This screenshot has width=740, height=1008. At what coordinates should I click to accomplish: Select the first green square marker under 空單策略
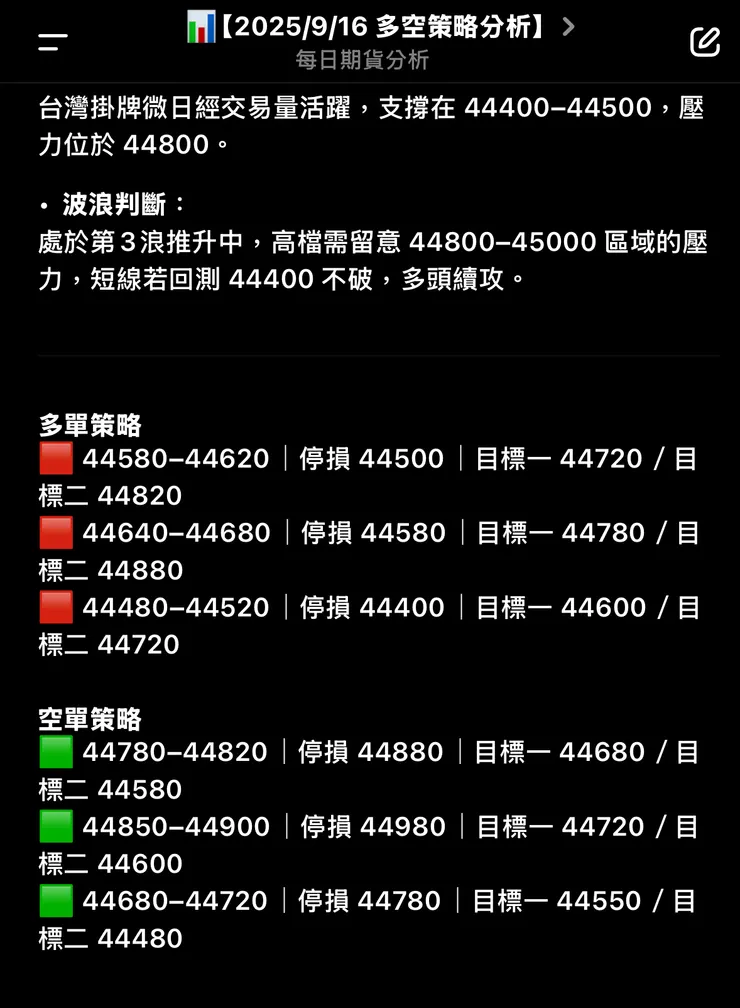point(56,752)
